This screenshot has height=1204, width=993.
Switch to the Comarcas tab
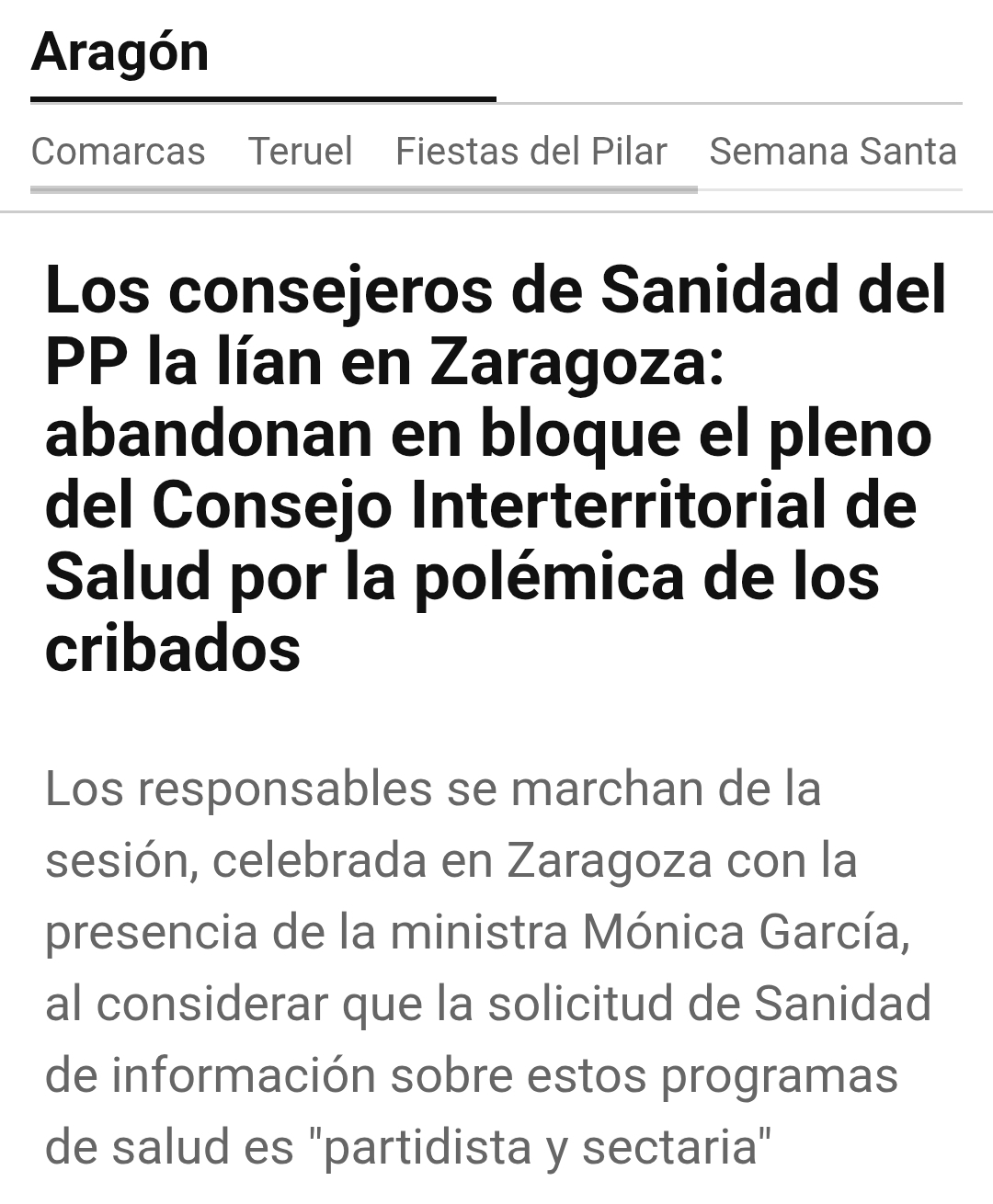pos(118,152)
